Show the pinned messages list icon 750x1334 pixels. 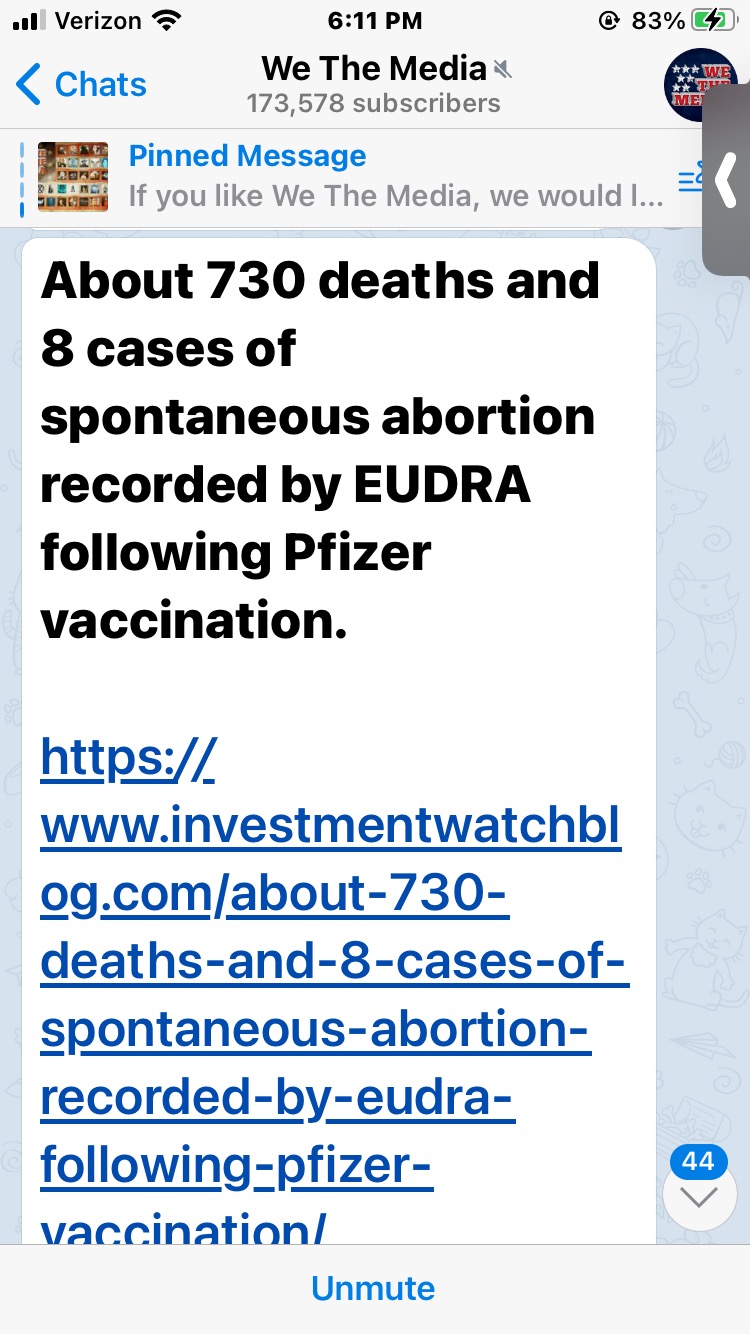(x=690, y=179)
